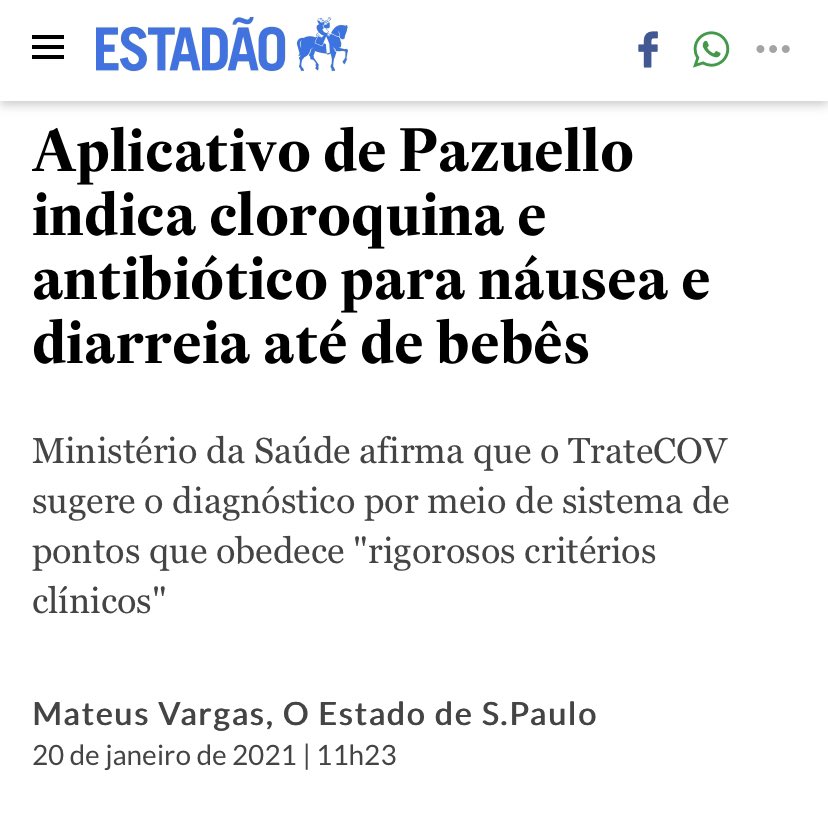
Task: Share this article on Facebook
Action: [x=649, y=49]
